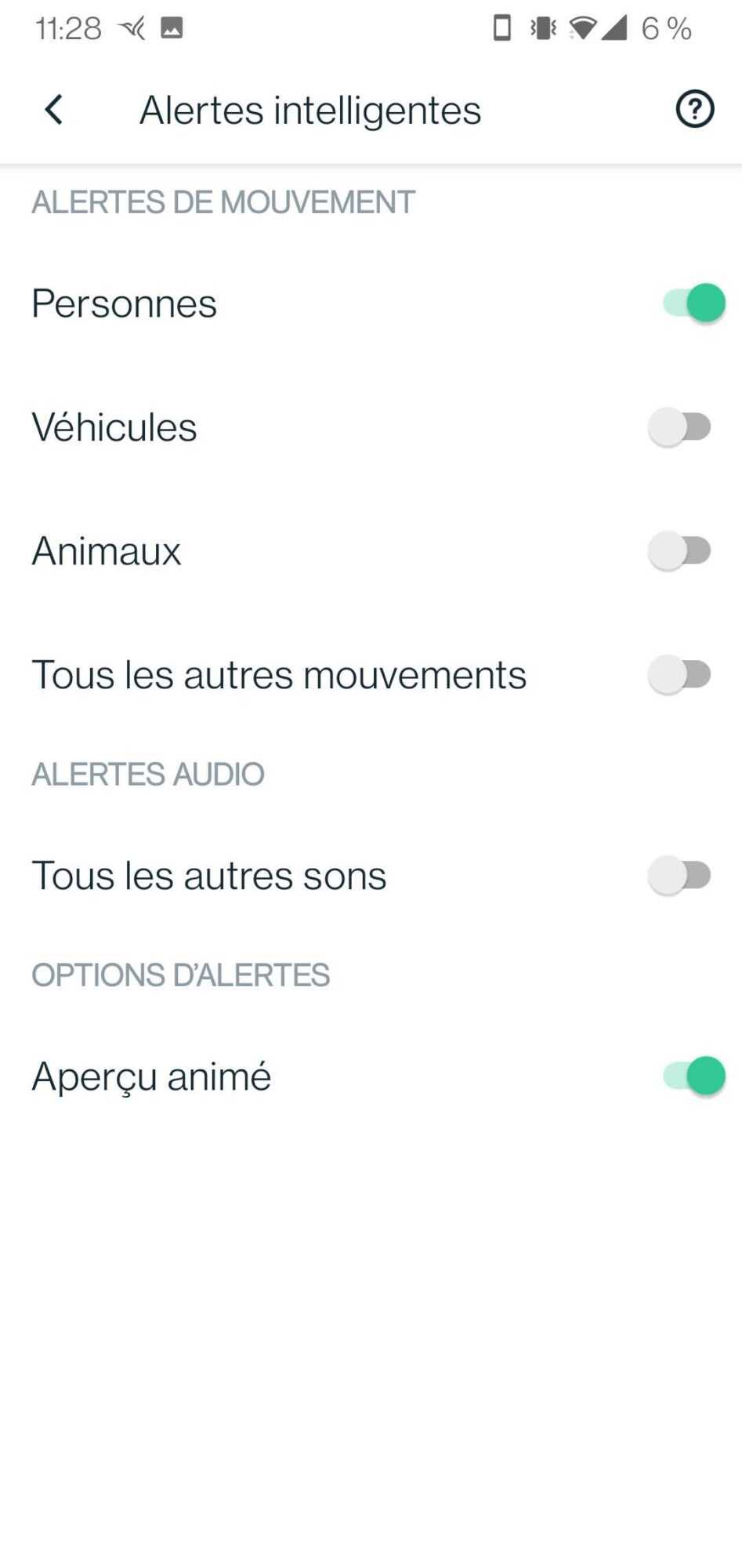The image size is (742, 1568).
Task: Turn off Aperçu animé
Action: (x=694, y=1076)
